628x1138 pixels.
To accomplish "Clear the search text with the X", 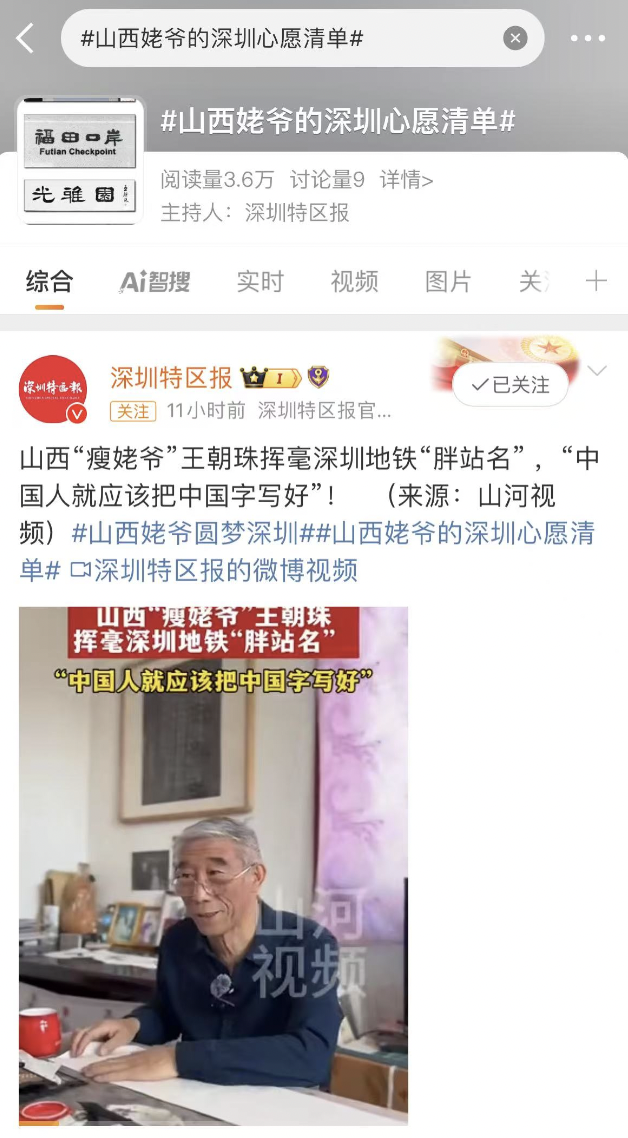I will (x=515, y=39).
